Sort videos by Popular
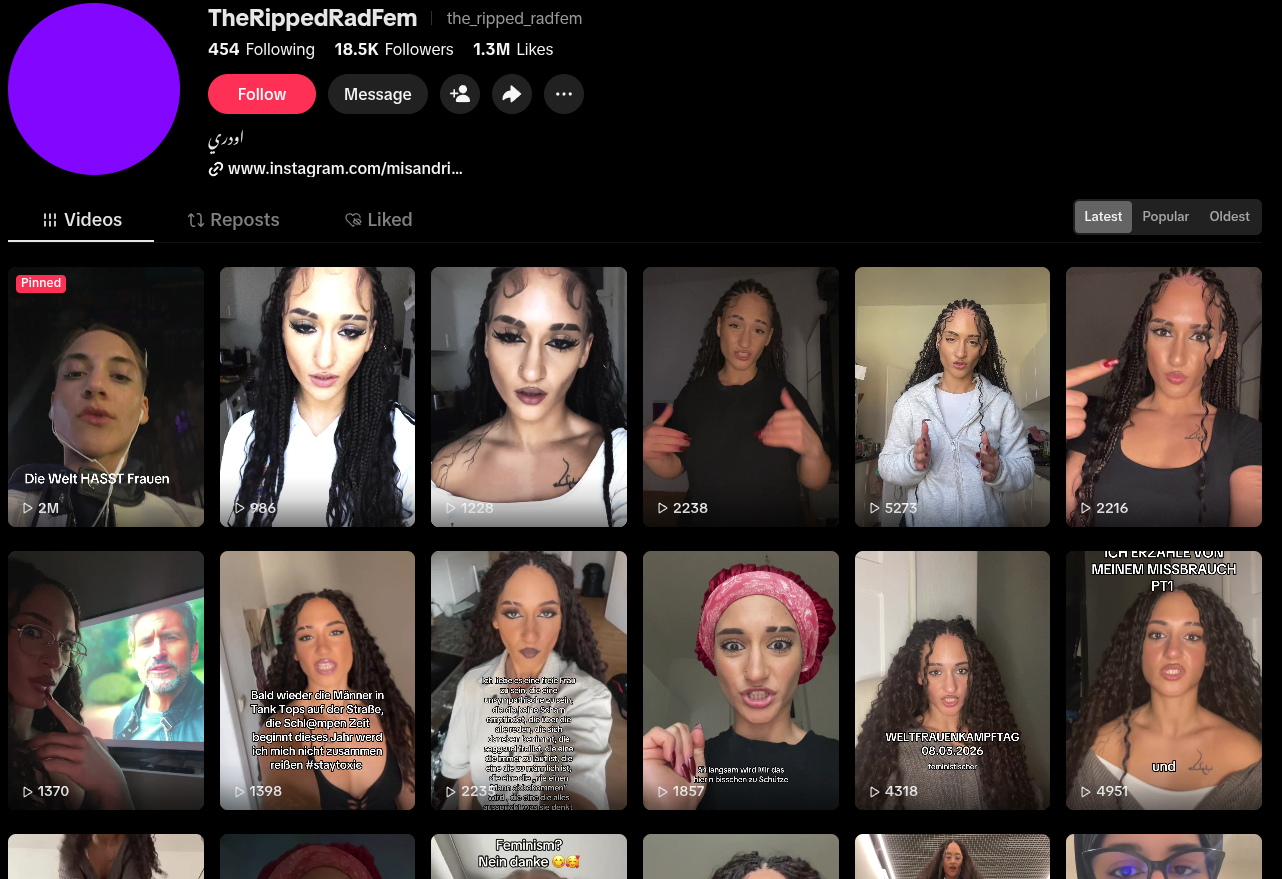The height and width of the screenshot is (879, 1282). point(1165,217)
